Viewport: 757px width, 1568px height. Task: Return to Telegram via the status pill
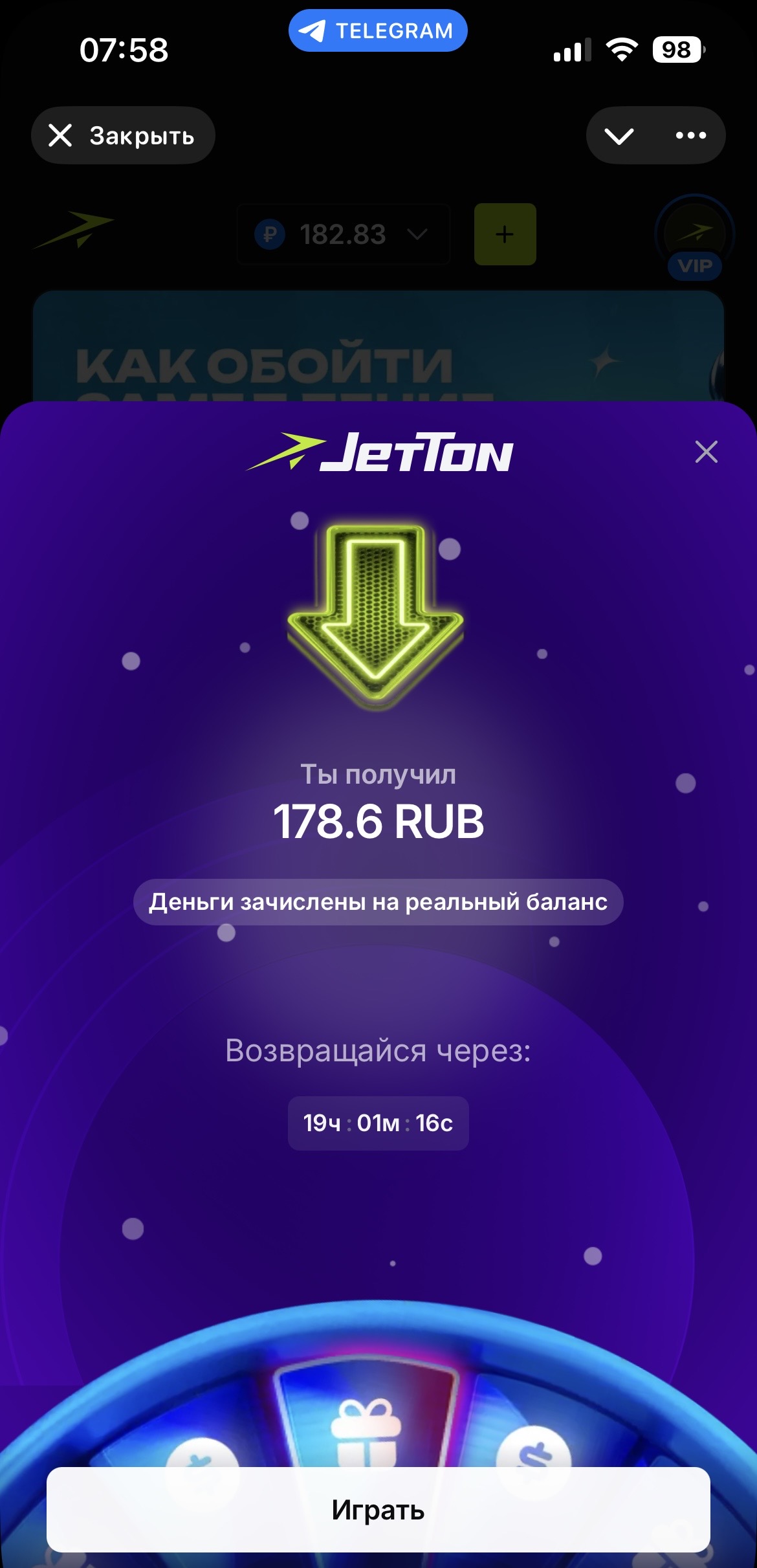378,30
